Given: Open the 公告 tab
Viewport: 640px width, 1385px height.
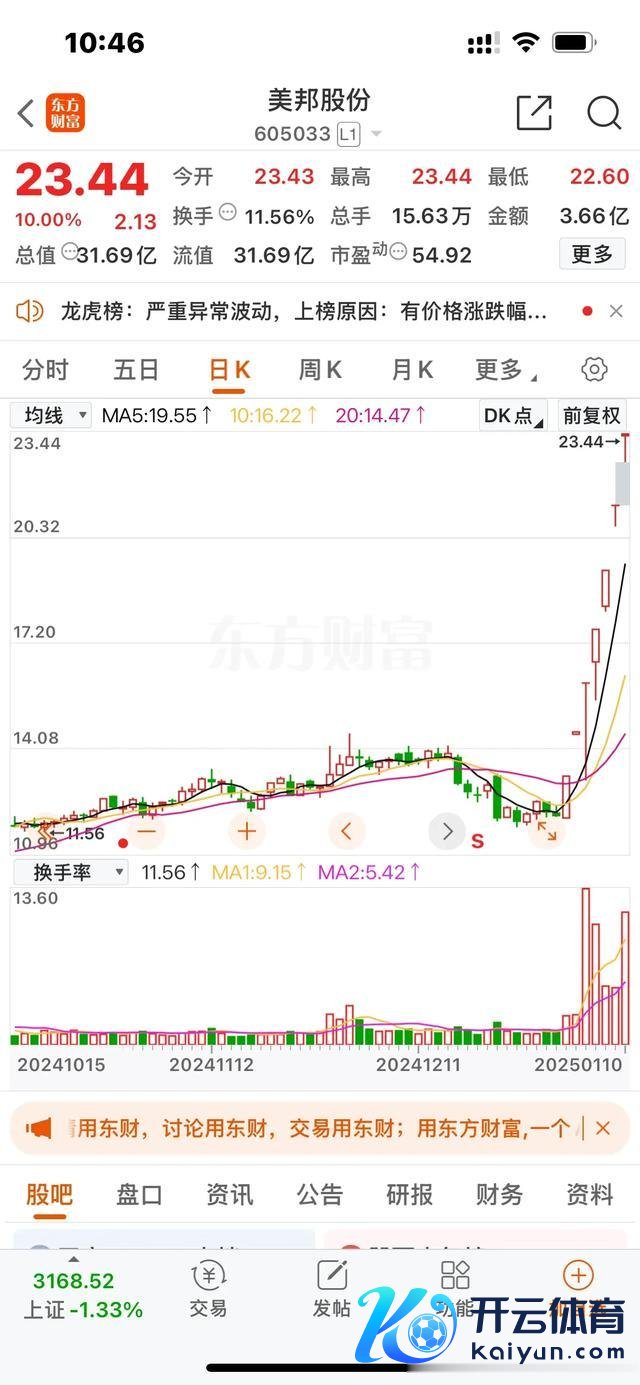Looking at the screenshot, I should [319, 1194].
